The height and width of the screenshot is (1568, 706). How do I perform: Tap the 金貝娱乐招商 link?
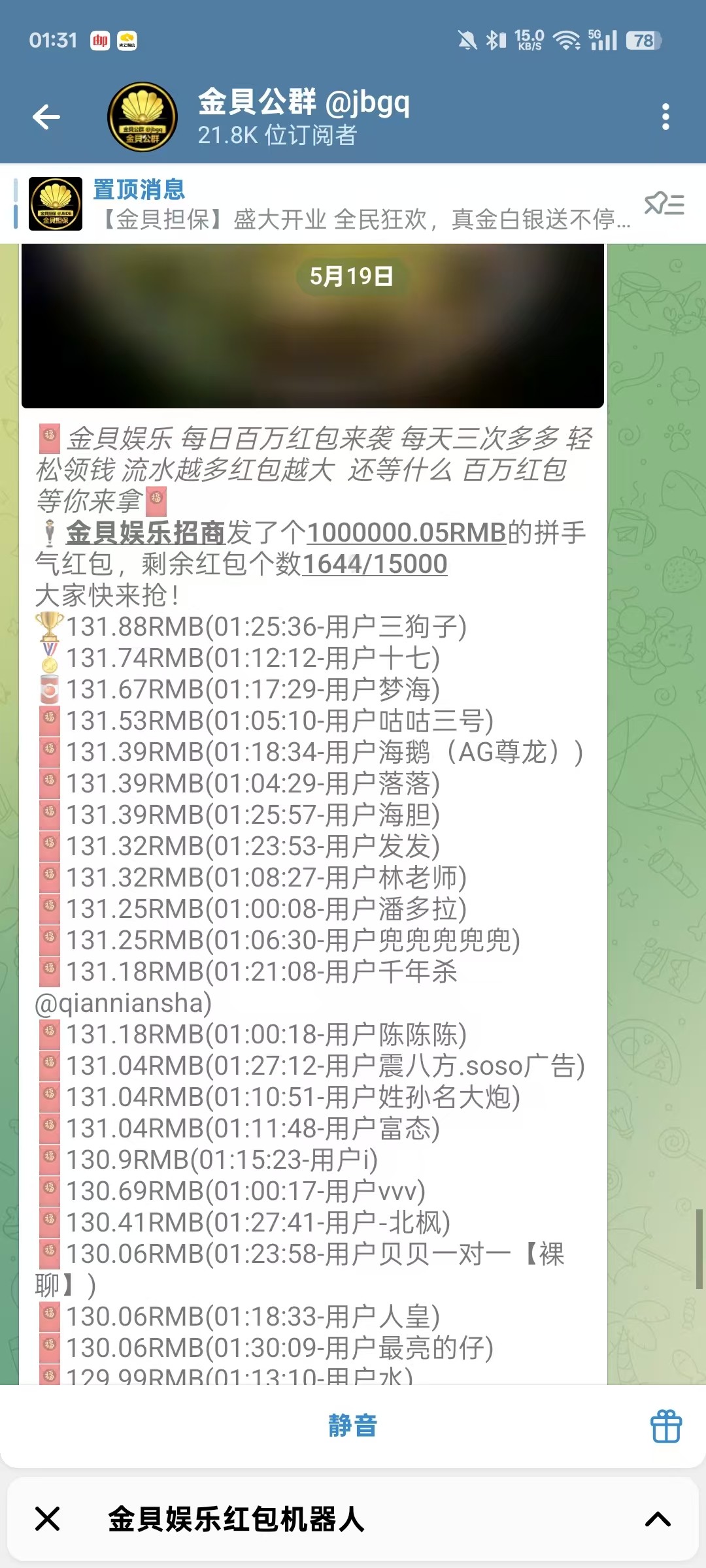145,532
